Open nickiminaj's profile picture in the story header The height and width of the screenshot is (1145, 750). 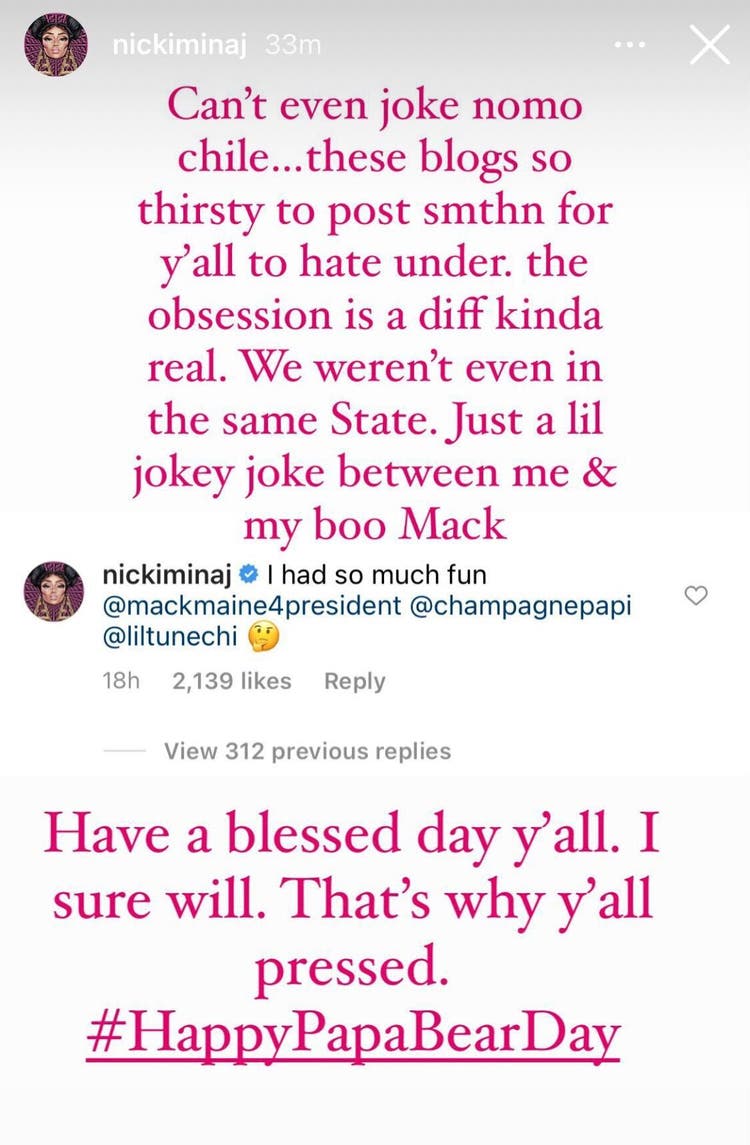[x=55, y=45]
